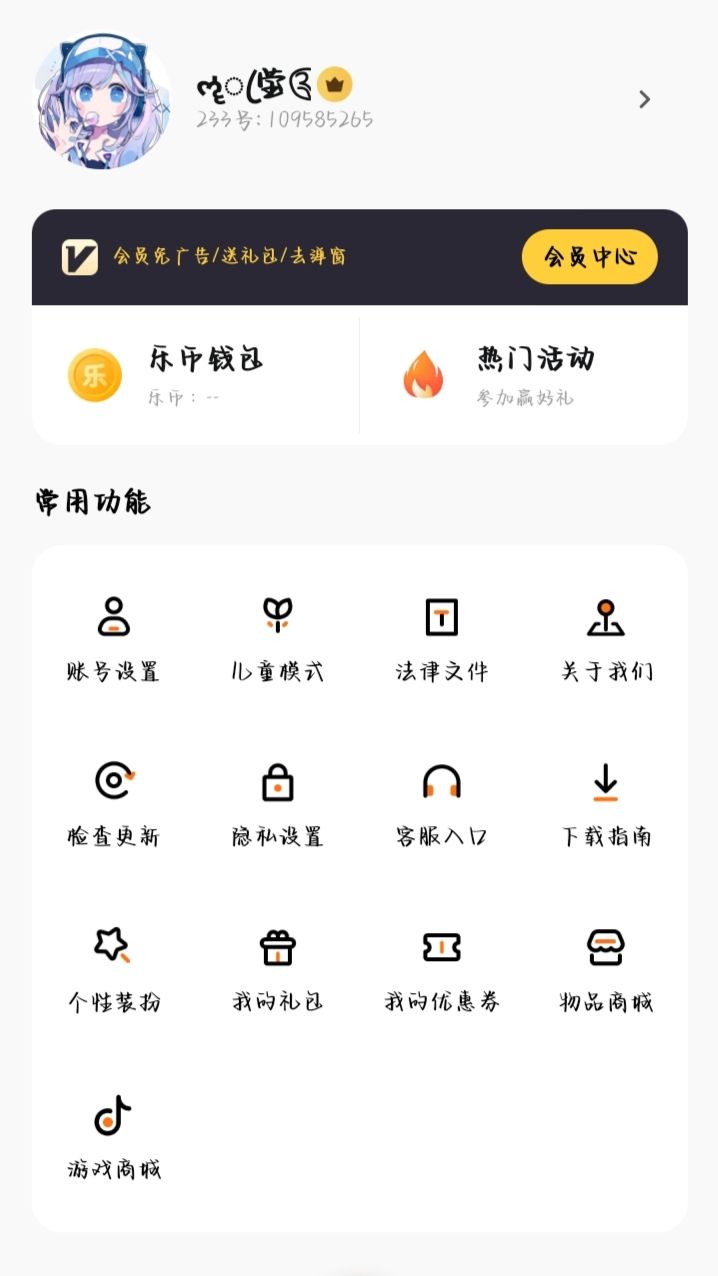Open 法律文件 legal documents
Image resolution: width=718 pixels, height=1276 pixels.
(x=441, y=638)
